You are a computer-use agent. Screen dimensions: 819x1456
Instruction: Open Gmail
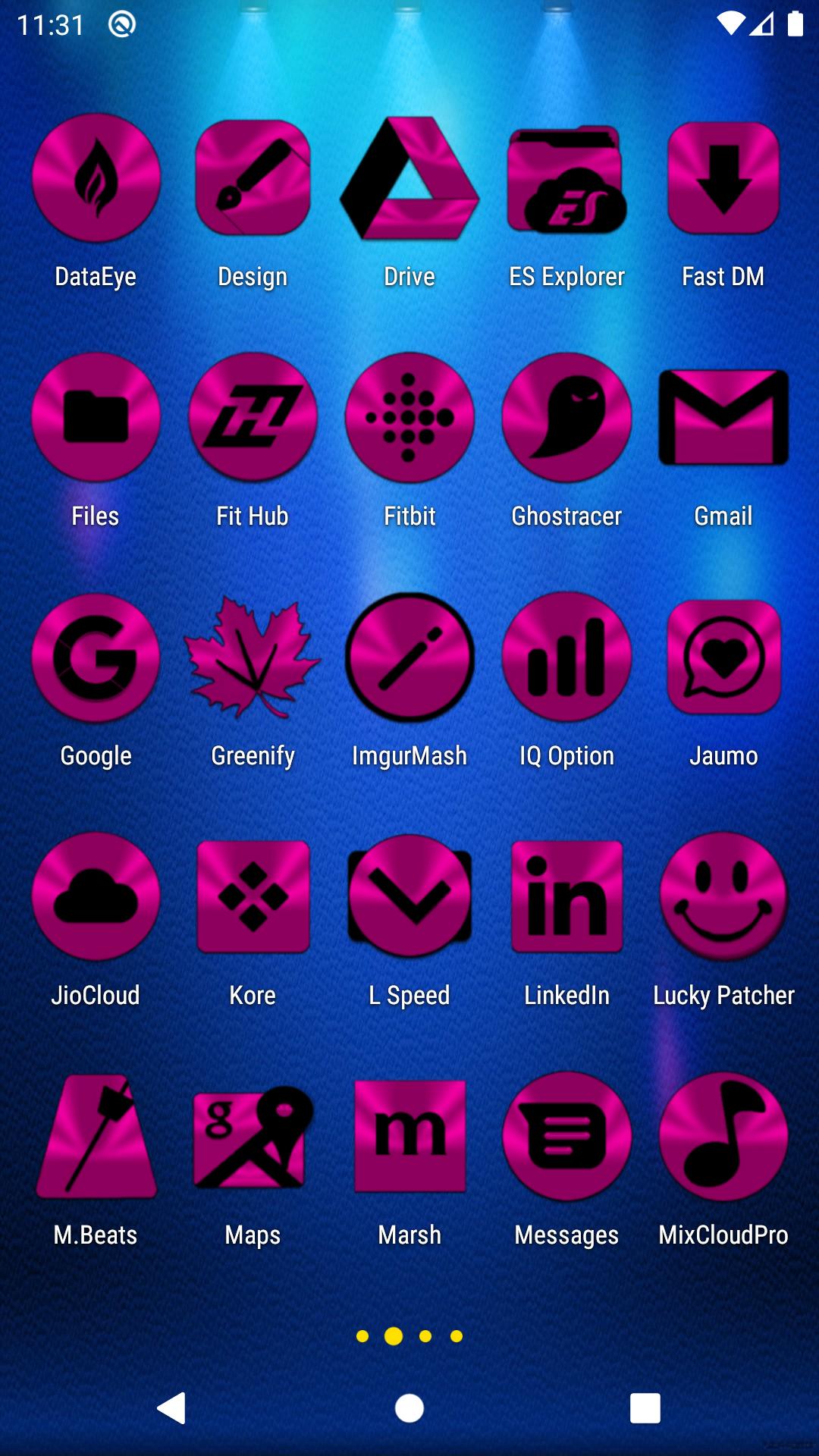[x=723, y=417]
